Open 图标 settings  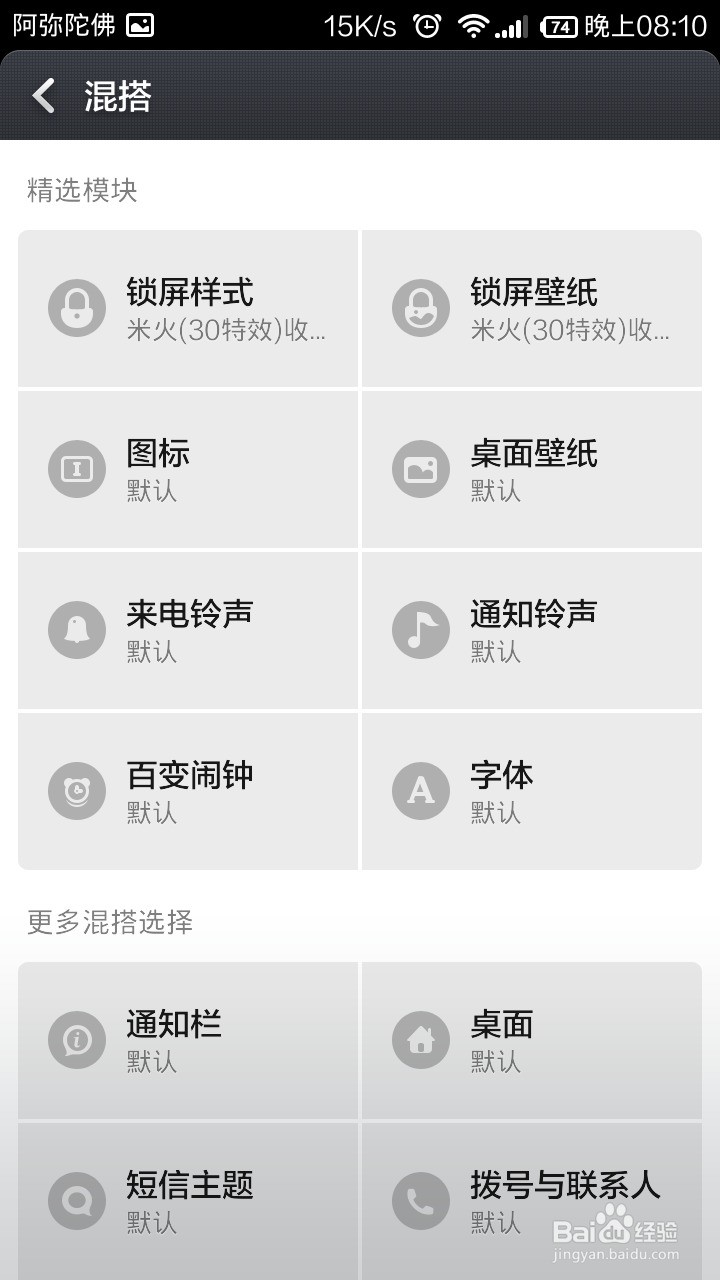[188, 469]
